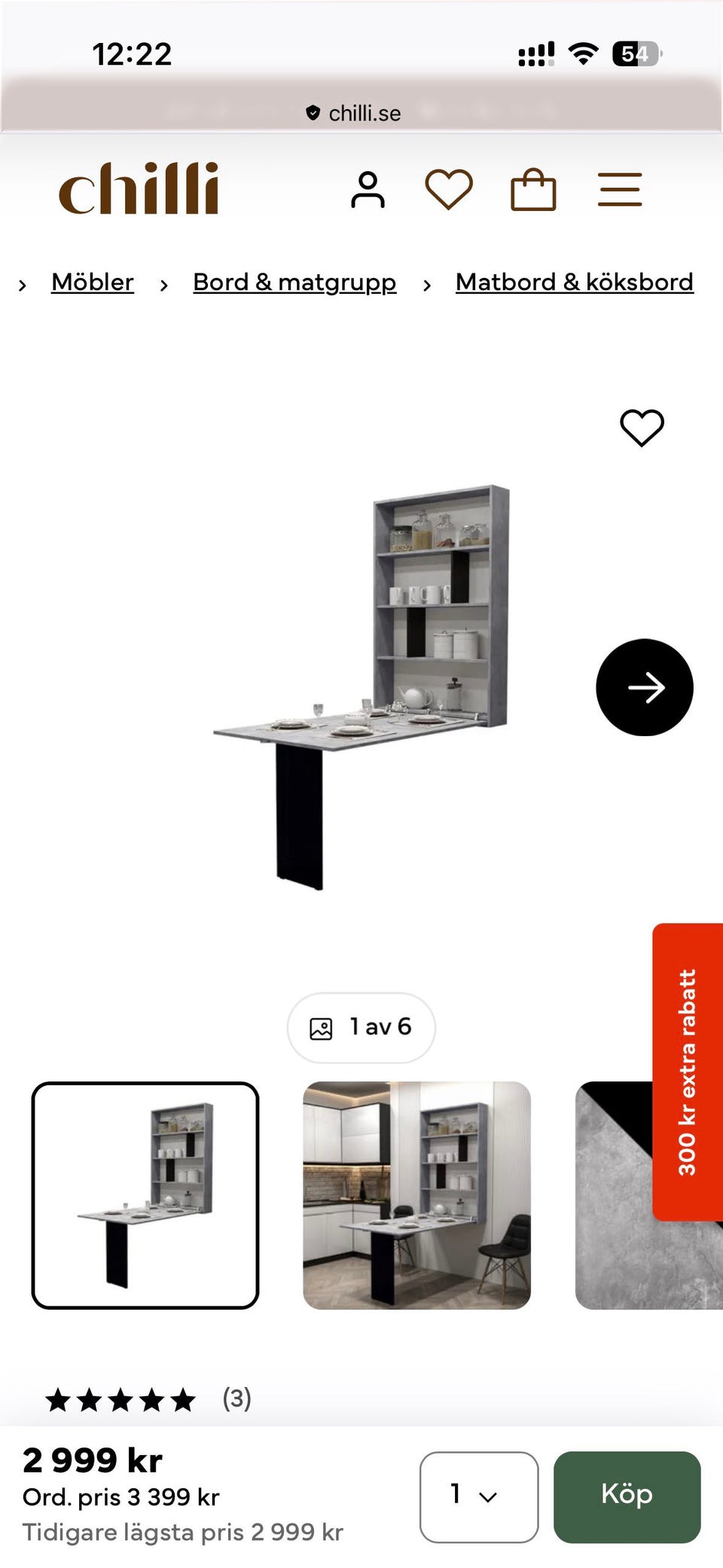Select Matbord & köksbord breadcrumb link
The image size is (723, 1568).
coord(574,282)
